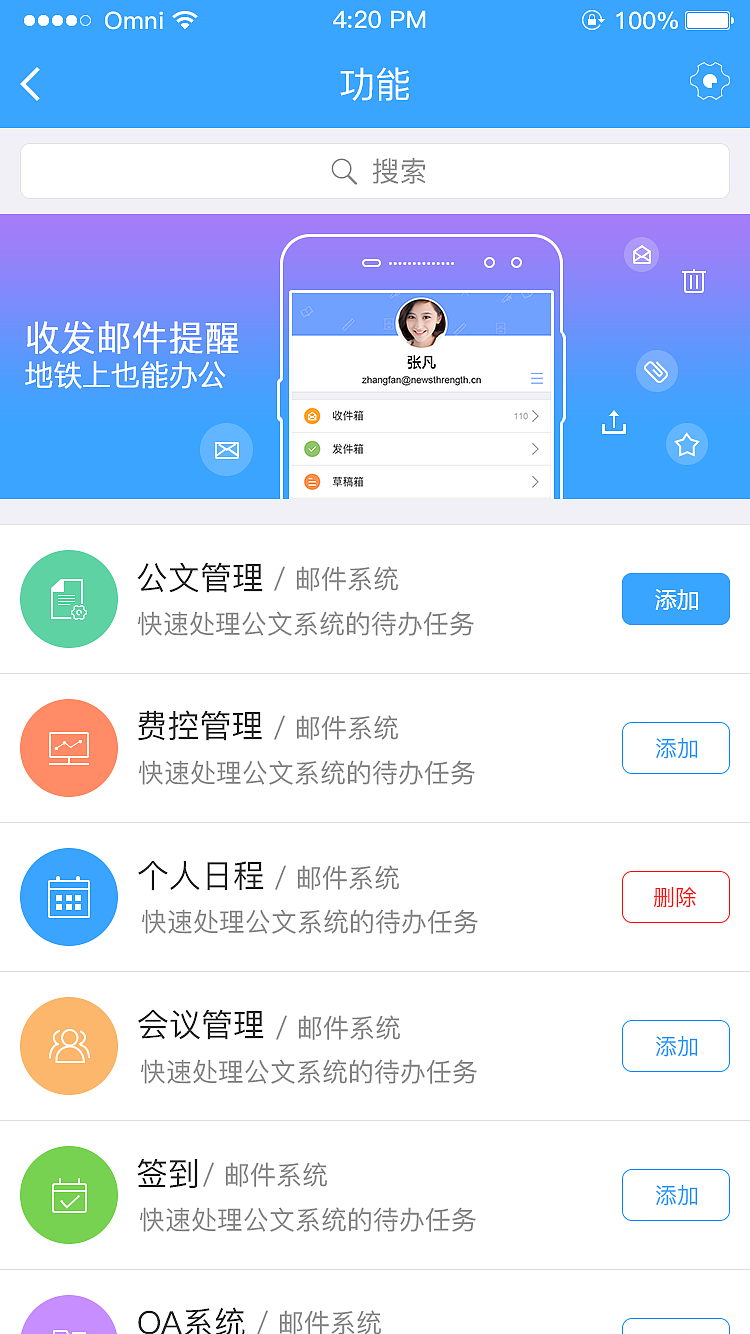Tap the share/upload icon on the banner
750x1334 pixels.
point(614,423)
